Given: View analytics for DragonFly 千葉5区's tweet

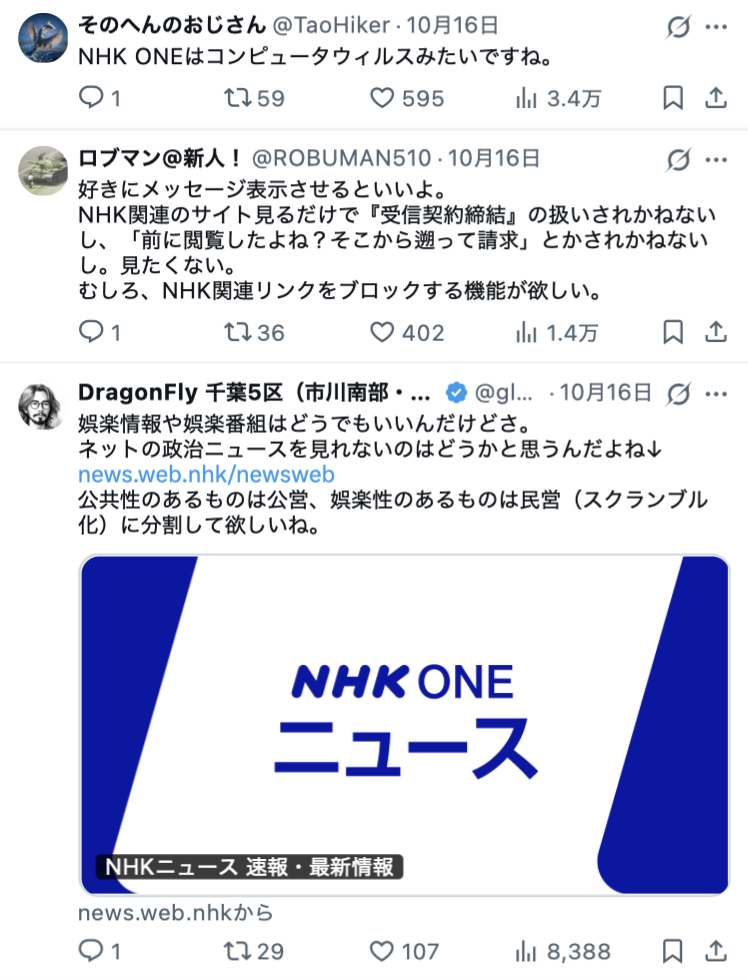Looking at the screenshot, I should [x=527, y=950].
